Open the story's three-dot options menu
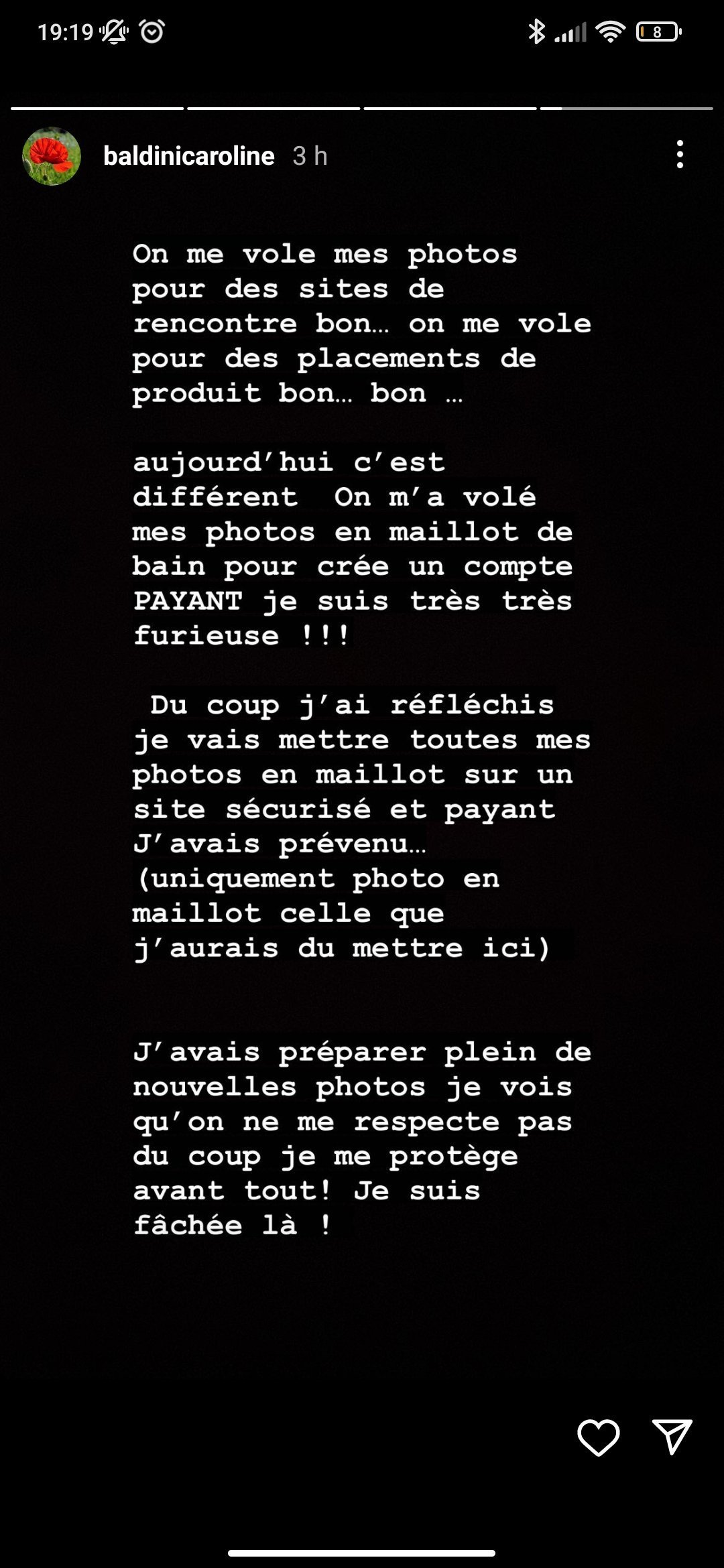724x1568 pixels. click(x=680, y=155)
